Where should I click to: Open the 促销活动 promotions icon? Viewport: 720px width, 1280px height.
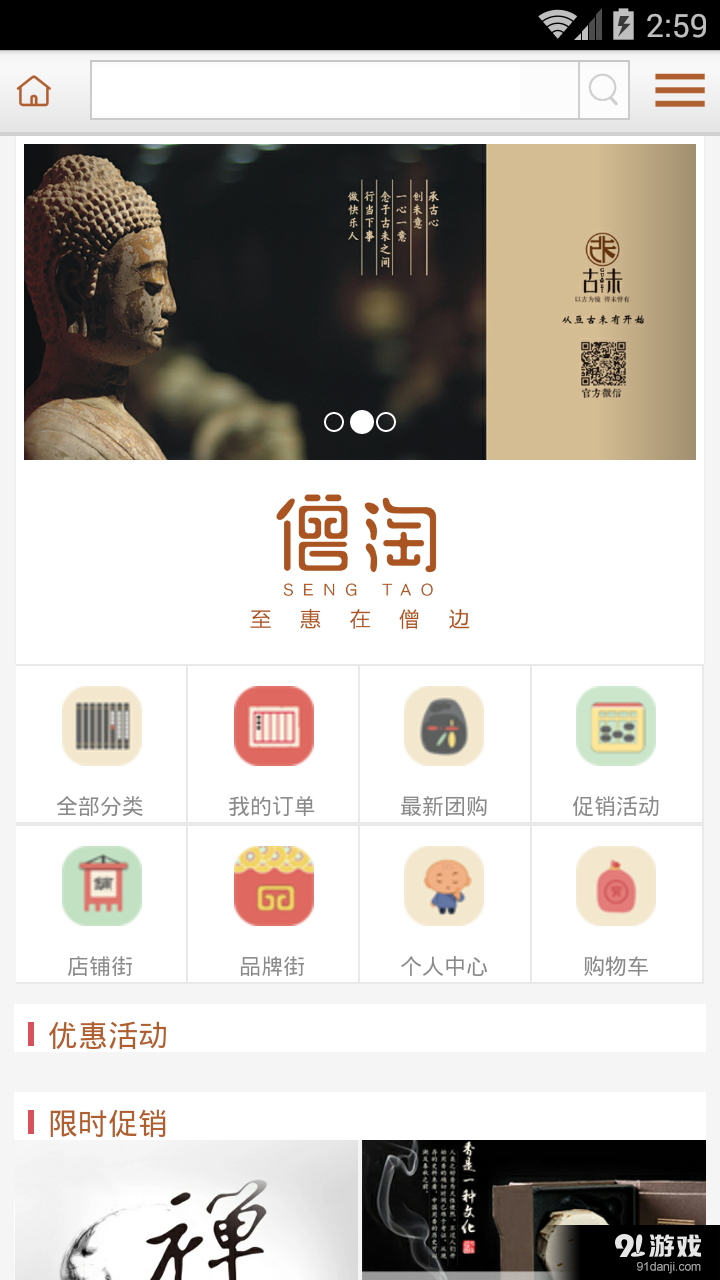coord(616,726)
